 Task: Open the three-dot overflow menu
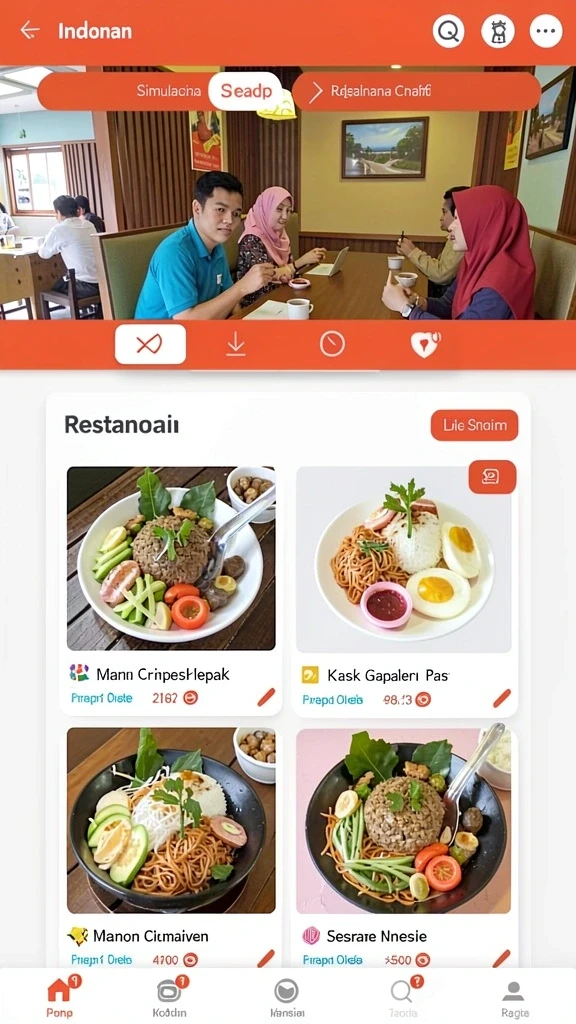click(546, 31)
